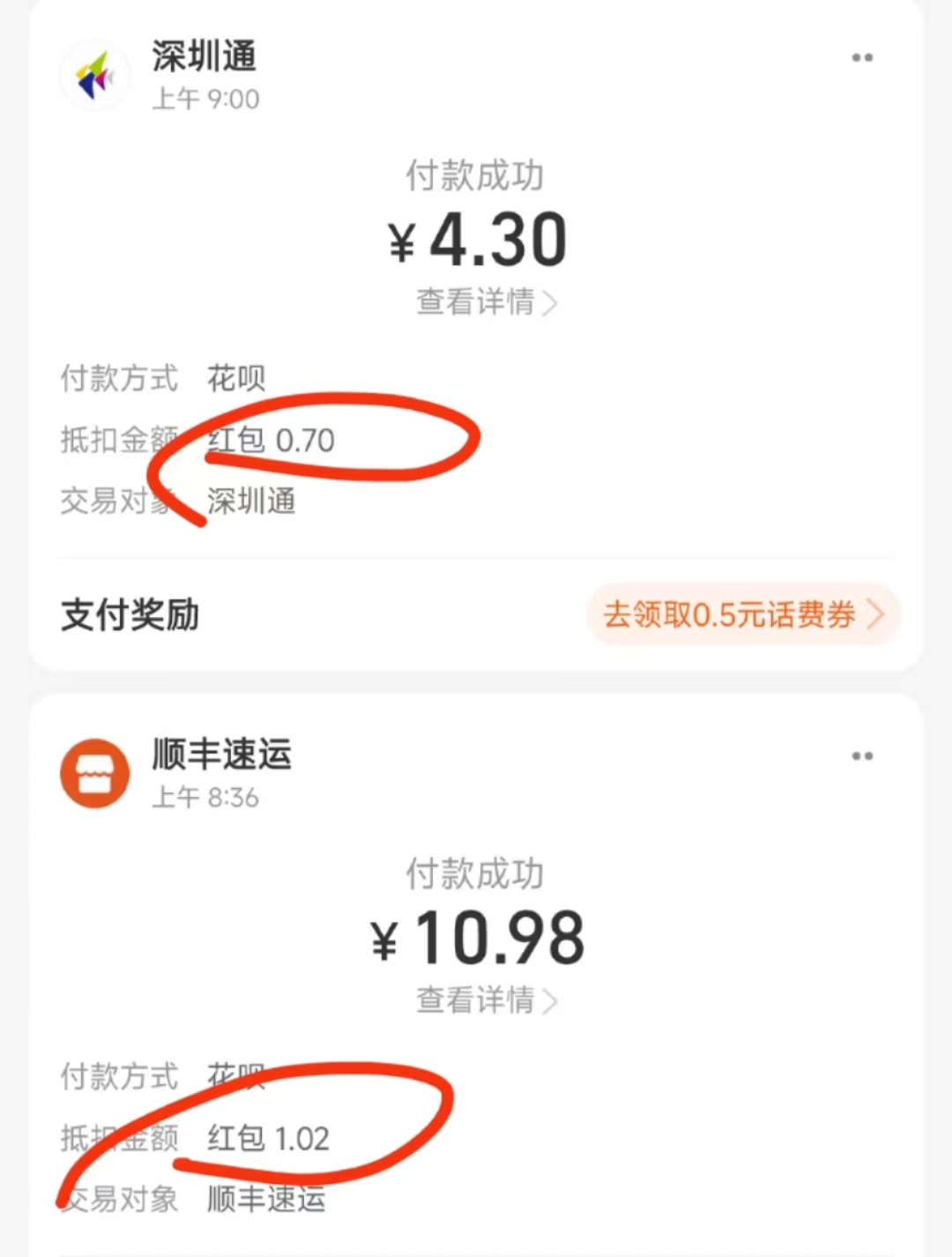This screenshot has width=952, height=1257.
Task: Open the 深圳通 merchant avatar
Action: tap(94, 77)
